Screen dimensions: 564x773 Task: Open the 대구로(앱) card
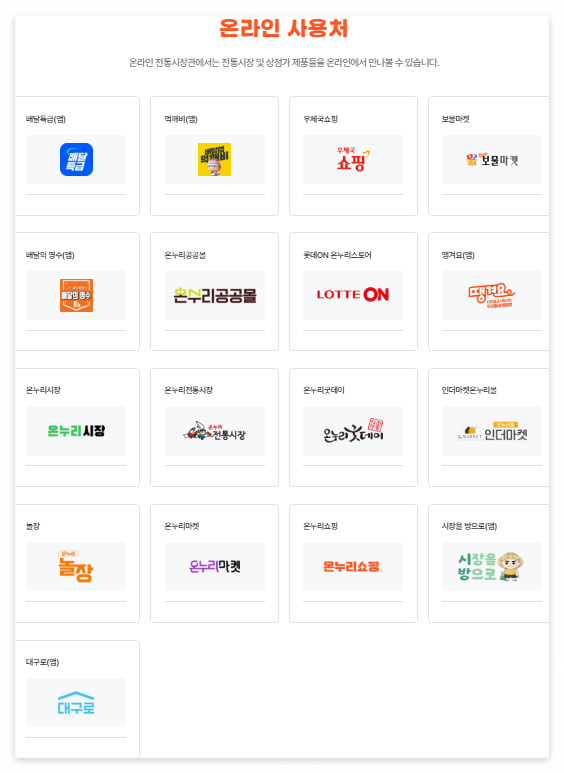[x=77, y=699]
